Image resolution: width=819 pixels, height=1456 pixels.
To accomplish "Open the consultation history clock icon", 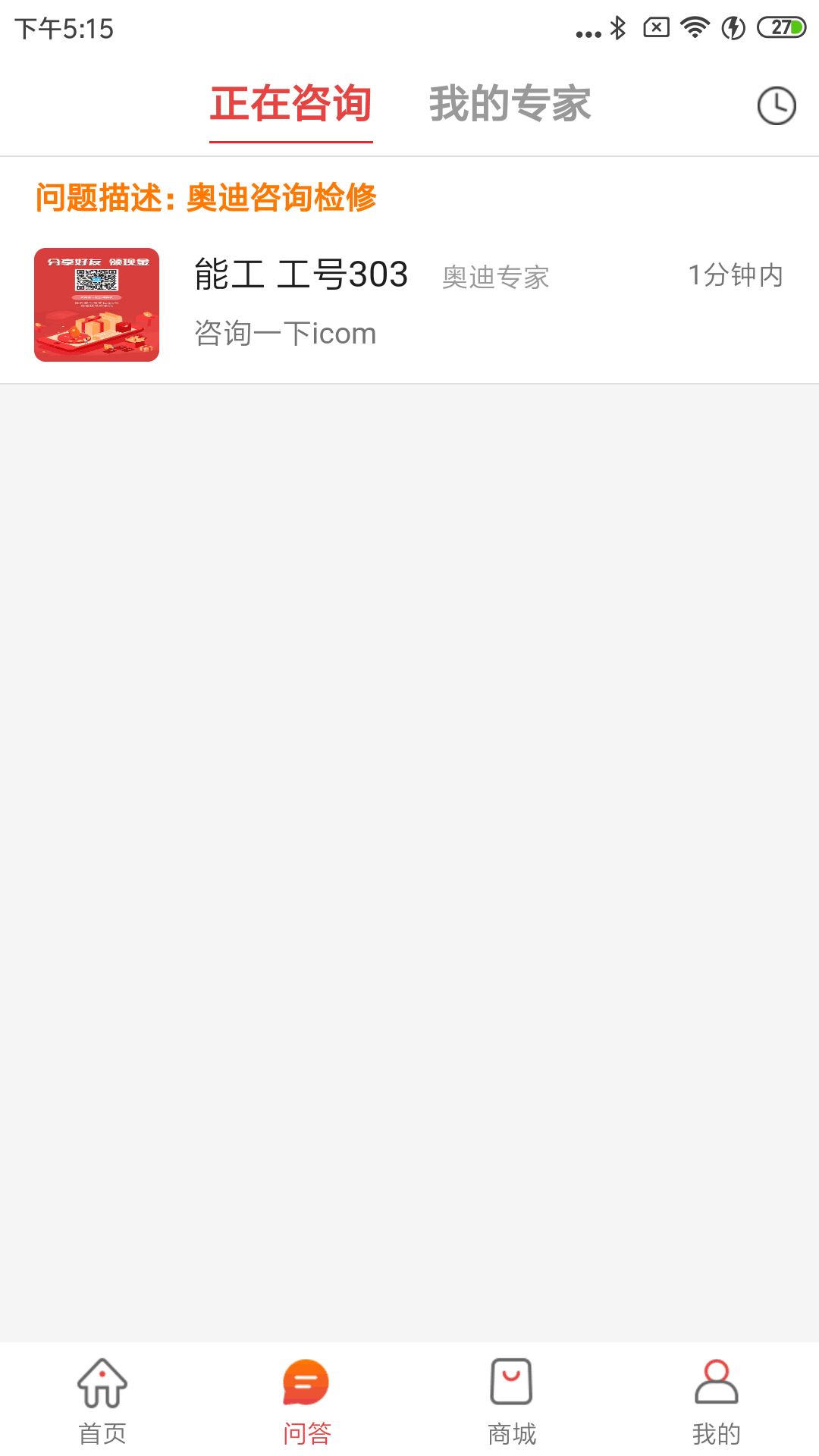I will 777,105.
